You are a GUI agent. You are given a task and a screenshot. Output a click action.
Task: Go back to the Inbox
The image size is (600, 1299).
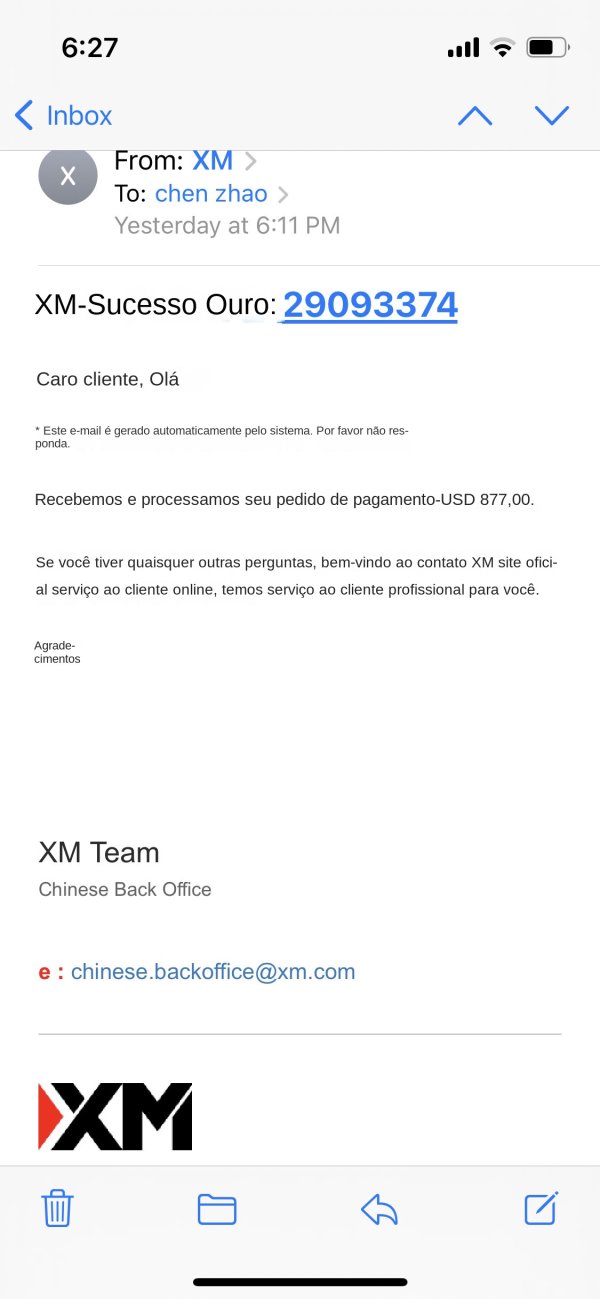(x=63, y=116)
